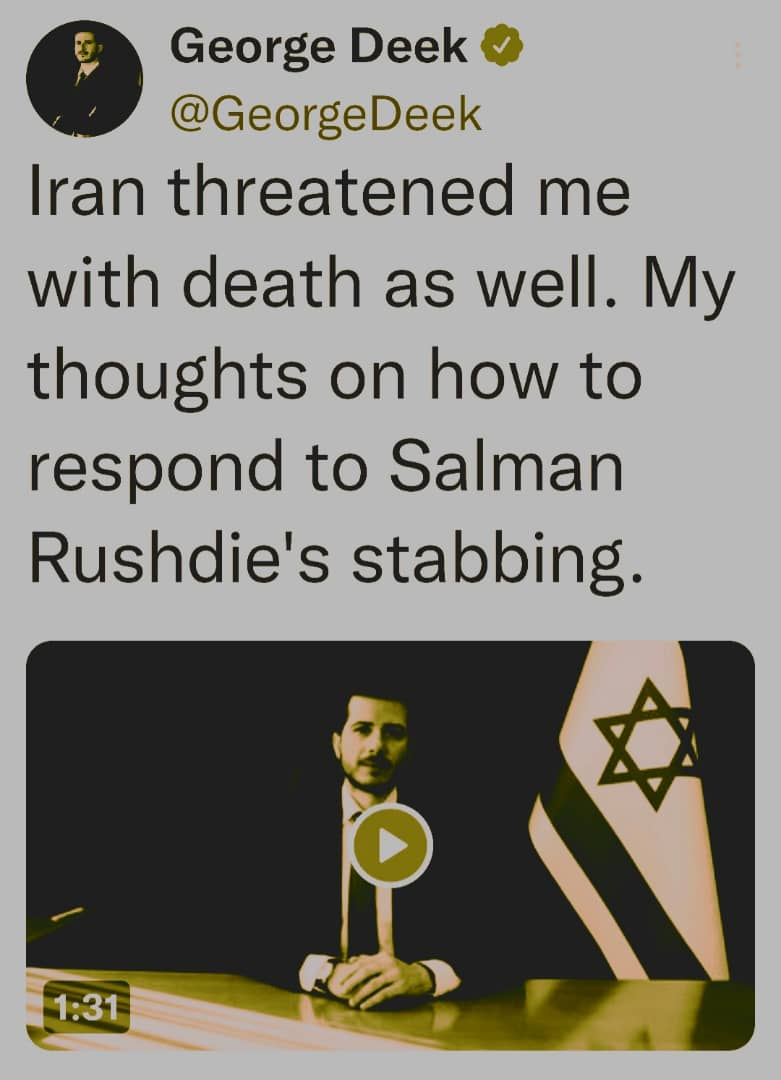Play the video in George Deek's tweet
This screenshot has height=1080, width=781.
(x=391, y=846)
